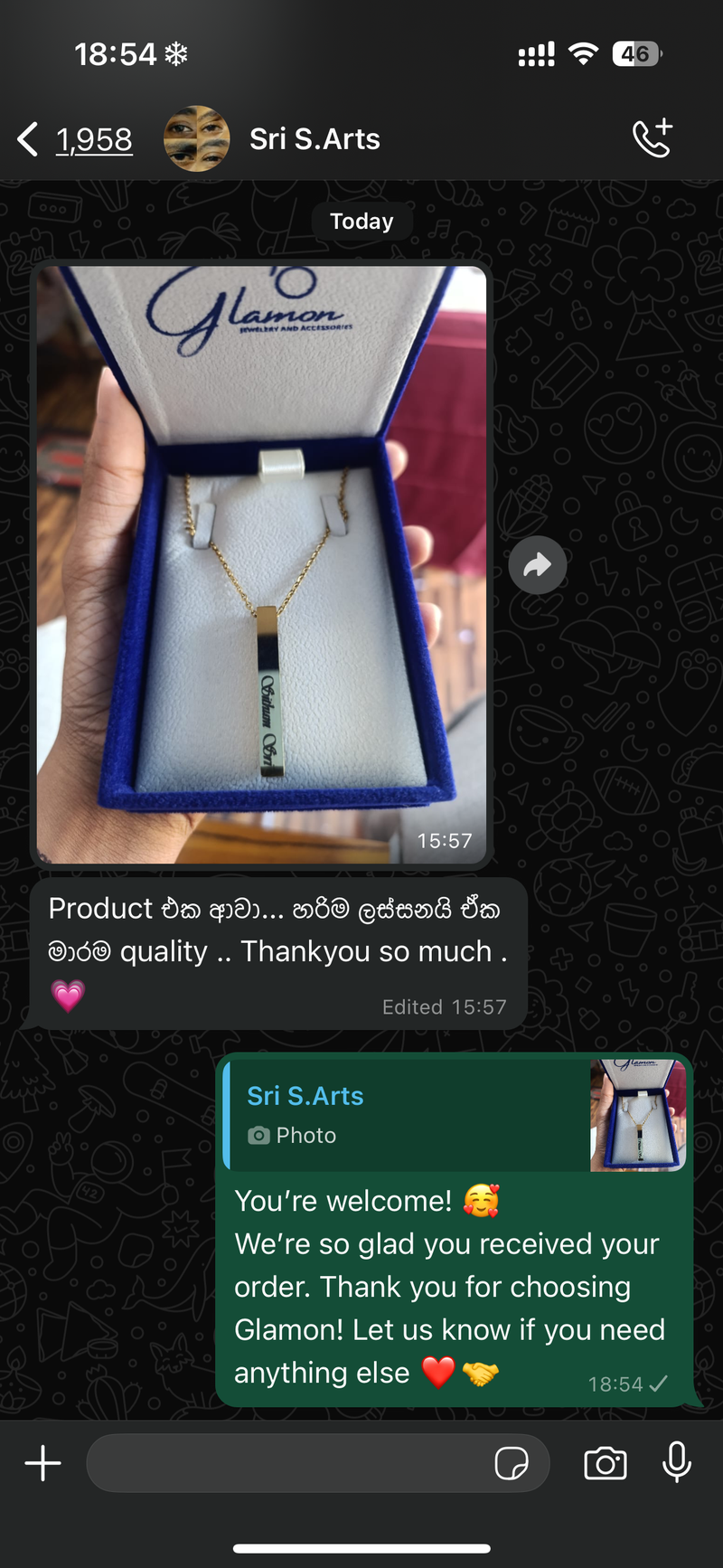Open the attachment plus menu
Screen dimensions: 723x1568
point(42,1462)
